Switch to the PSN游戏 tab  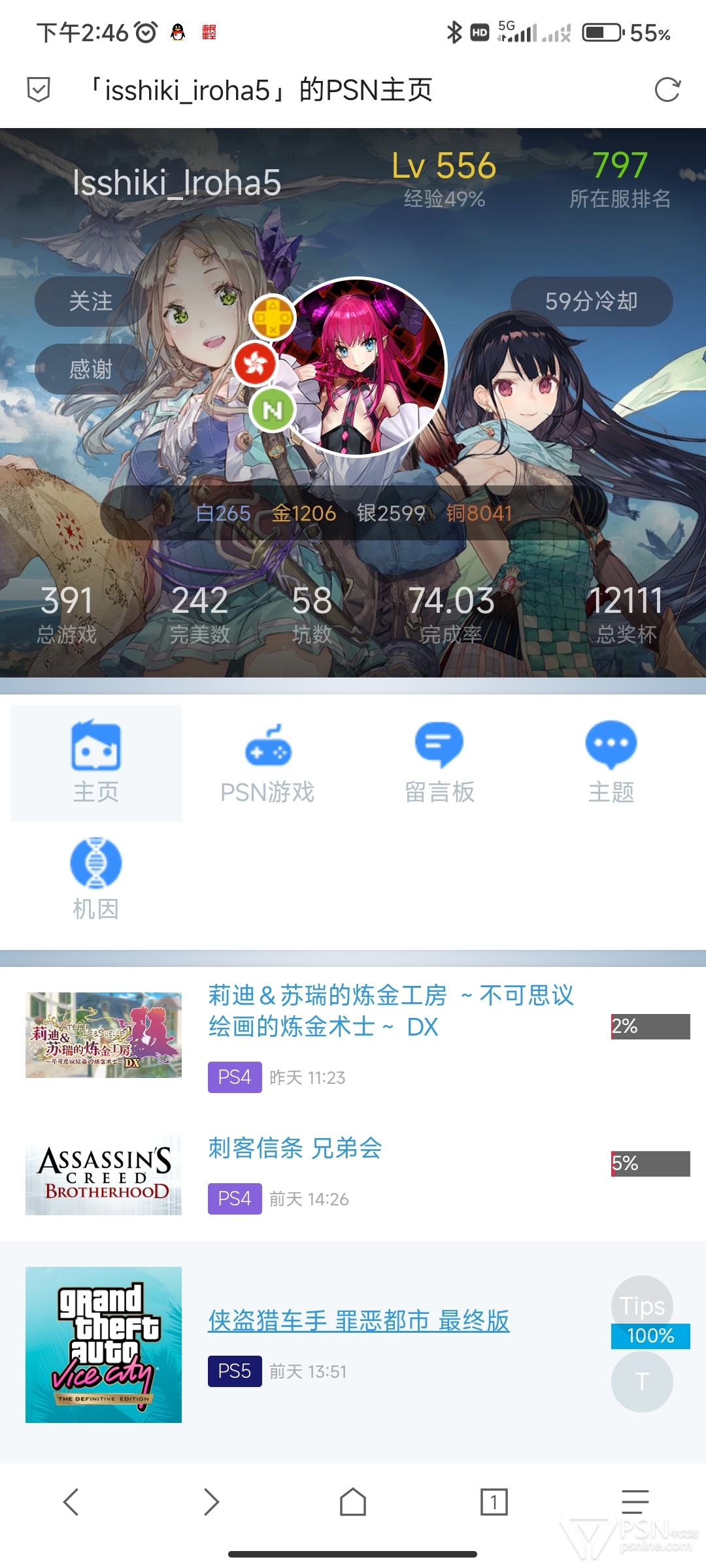pos(267,763)
